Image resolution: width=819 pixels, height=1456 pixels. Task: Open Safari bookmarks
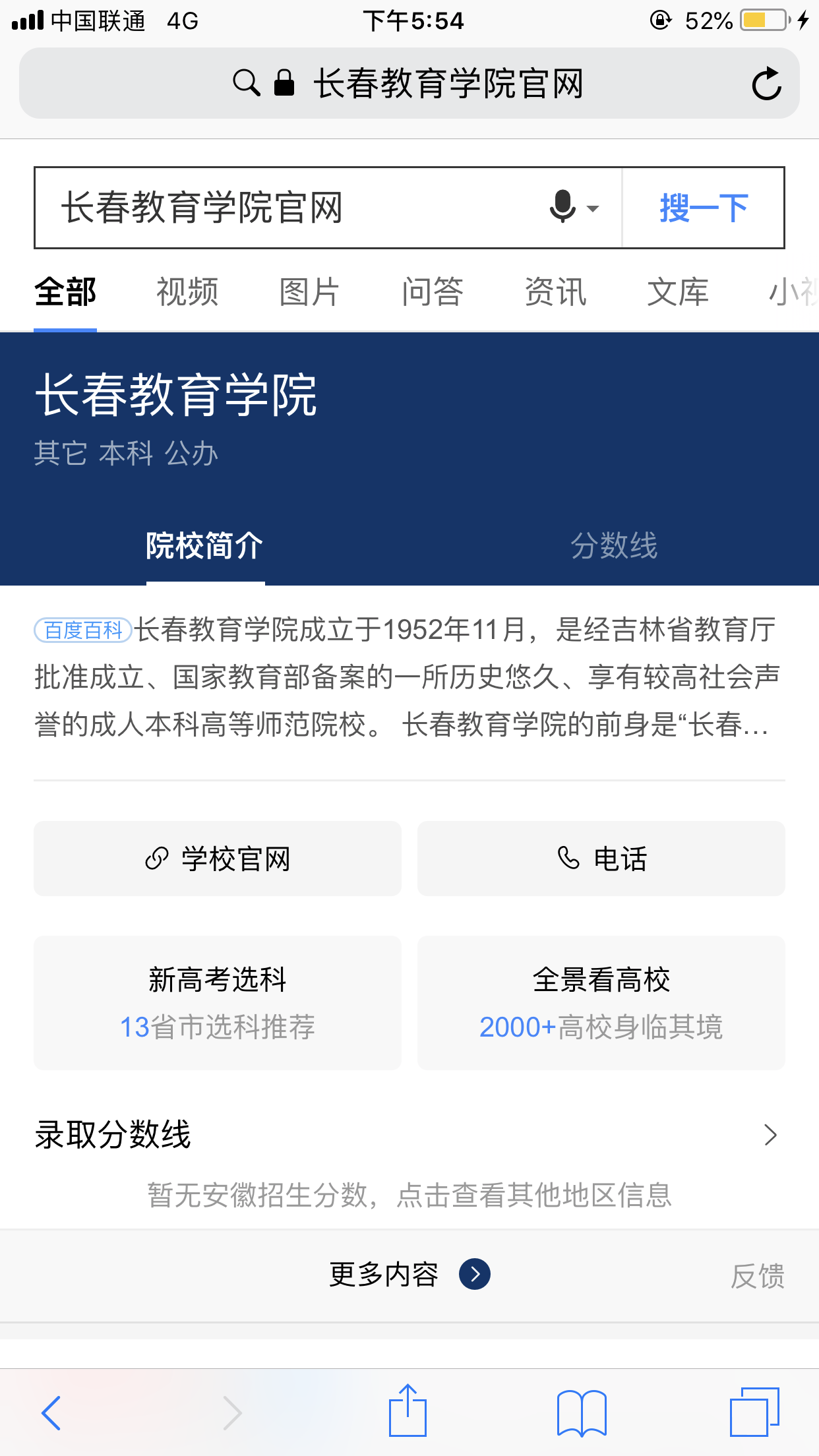[582, 1412]
